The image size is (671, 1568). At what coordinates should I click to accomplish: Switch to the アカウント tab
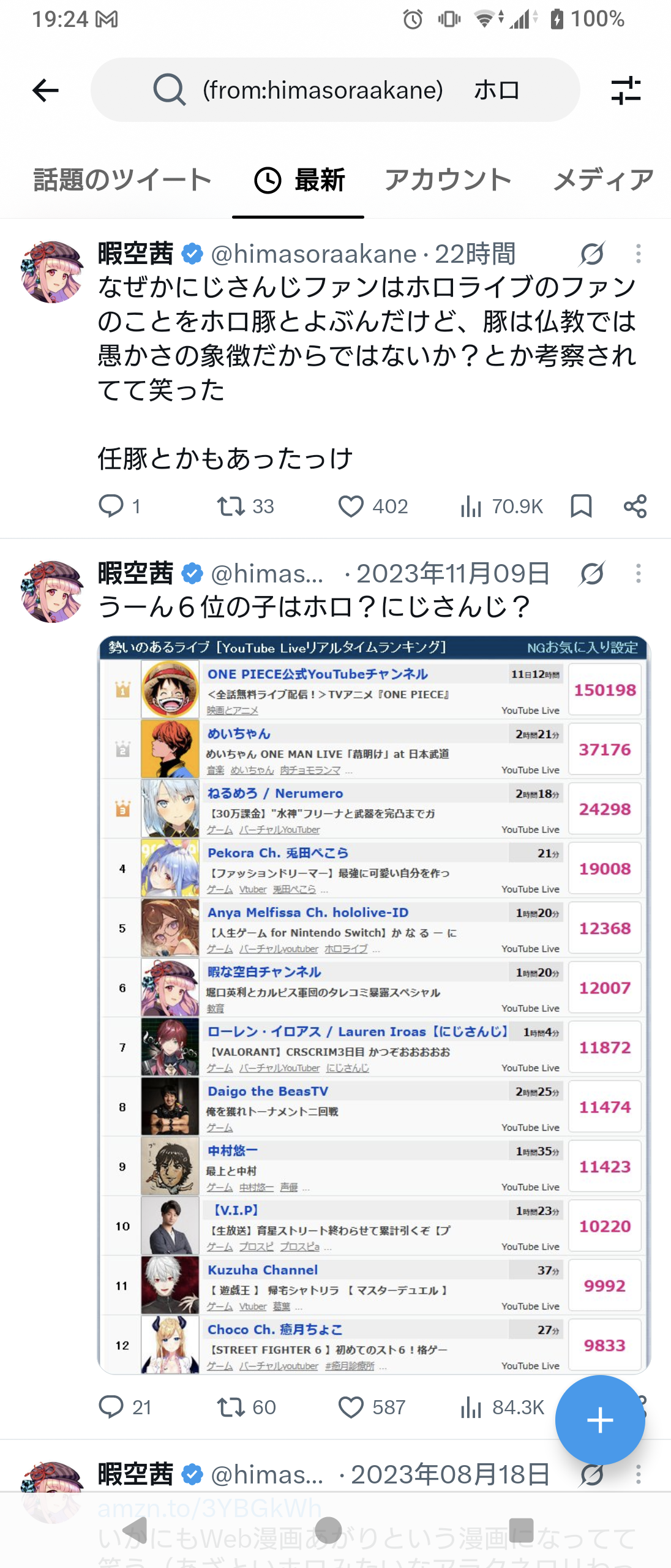[448, 180]
